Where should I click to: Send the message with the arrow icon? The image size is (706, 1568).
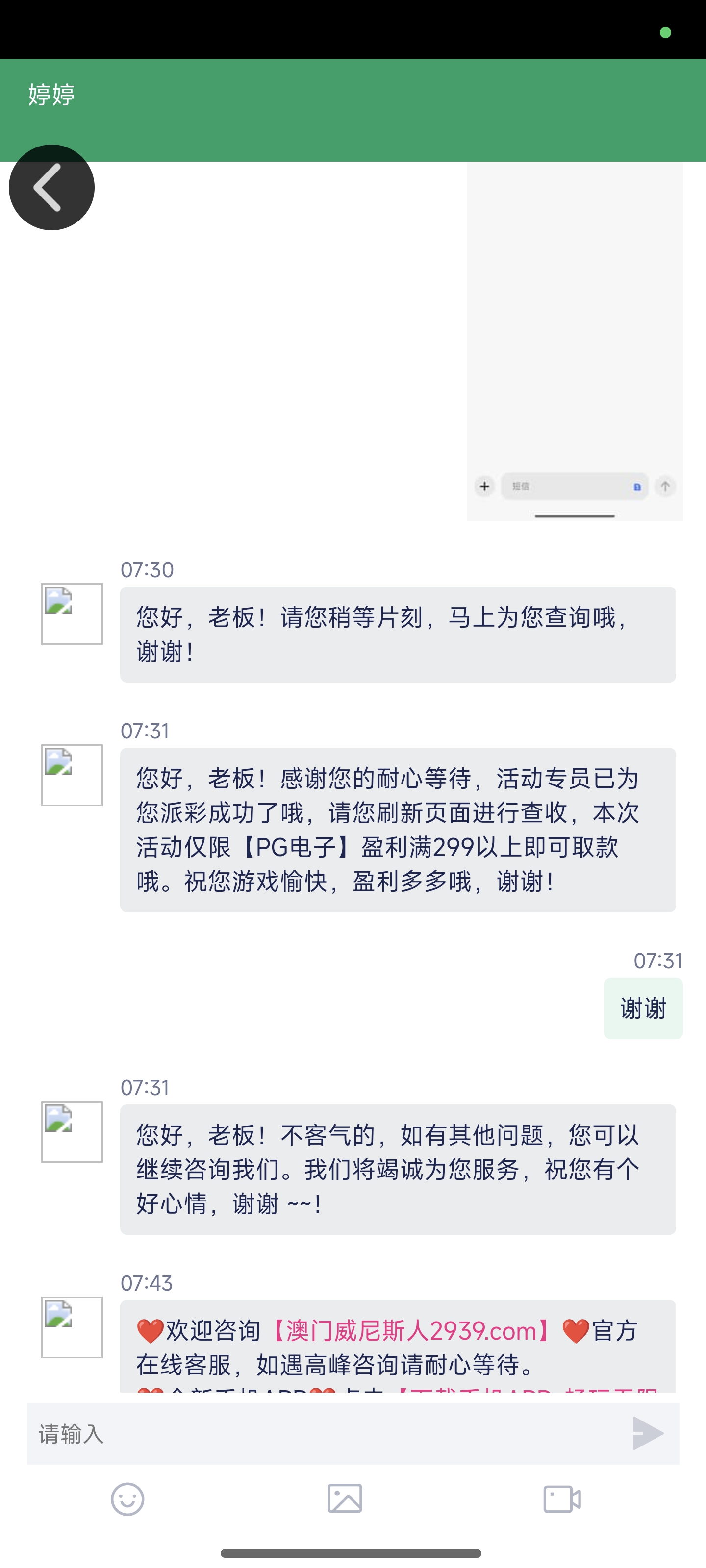(x=648, y=1433)
